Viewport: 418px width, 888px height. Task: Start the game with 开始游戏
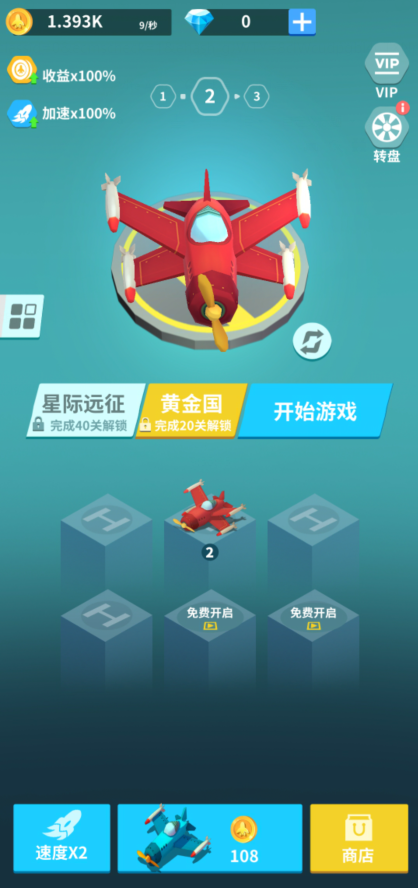pyautogui.click(x=315, y=411)
